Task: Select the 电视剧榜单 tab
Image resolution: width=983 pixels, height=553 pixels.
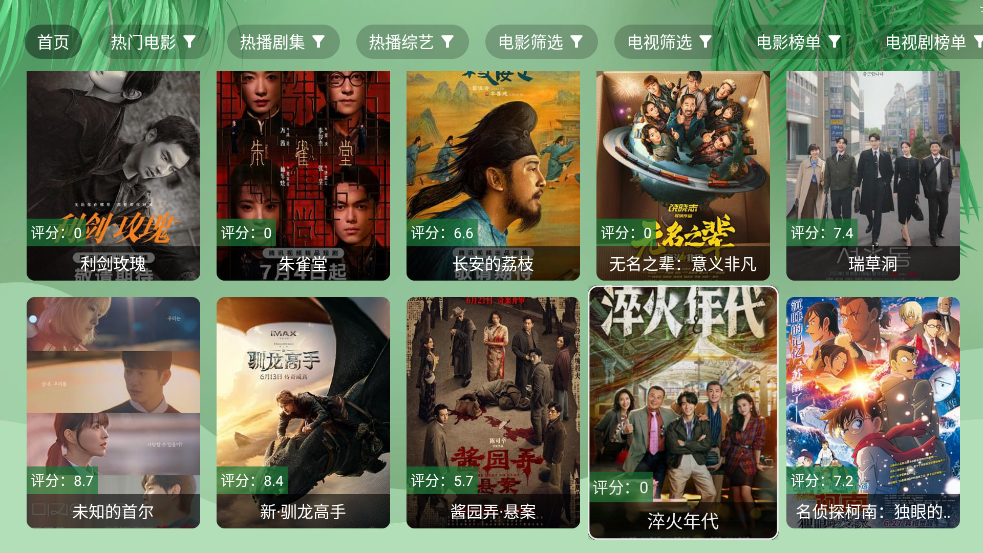Action: [932, 42]
